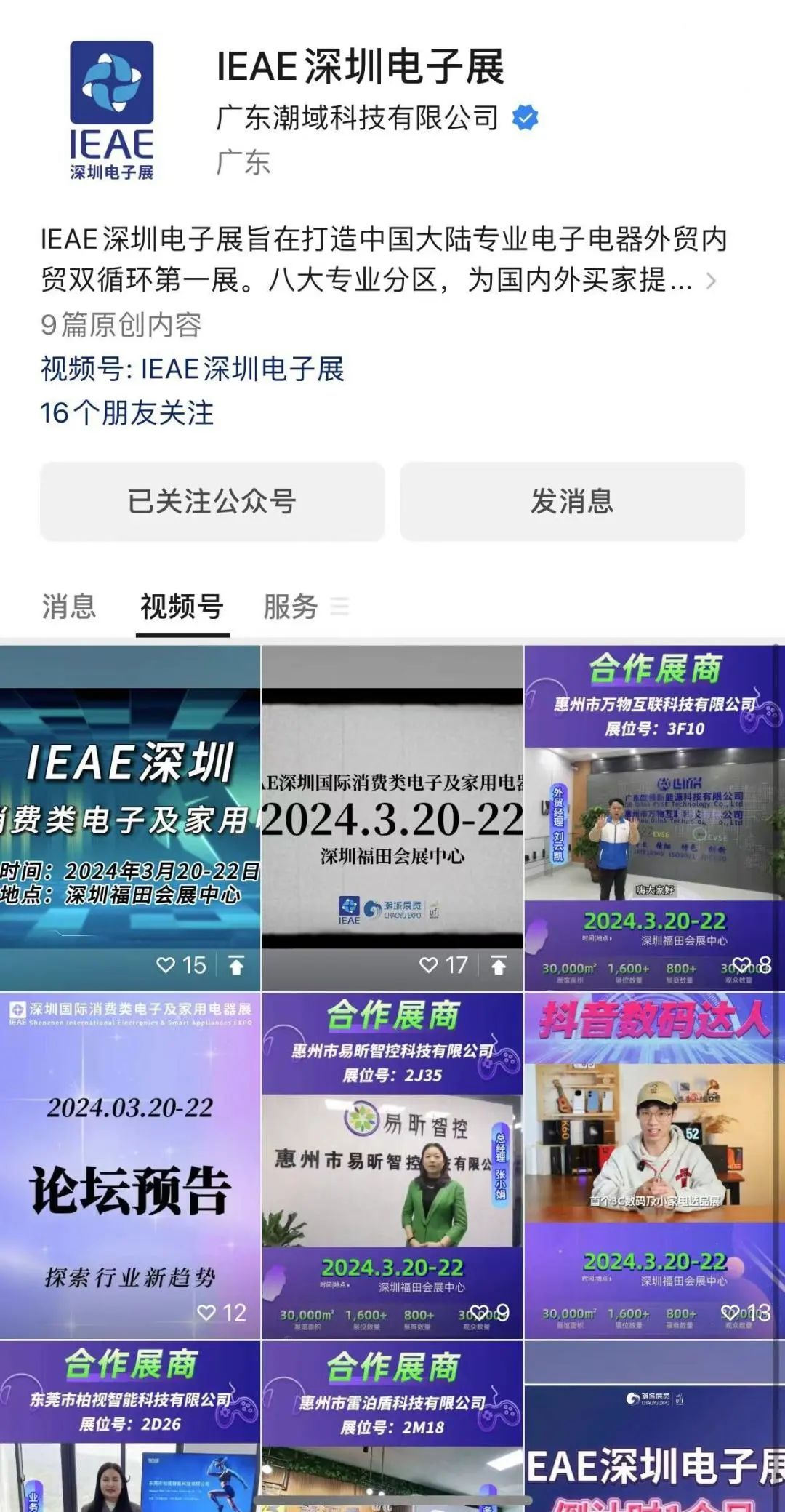Screen dimensions: 785x1512
Task: Switch to the 消息 tab
Action: coord(69,606)
